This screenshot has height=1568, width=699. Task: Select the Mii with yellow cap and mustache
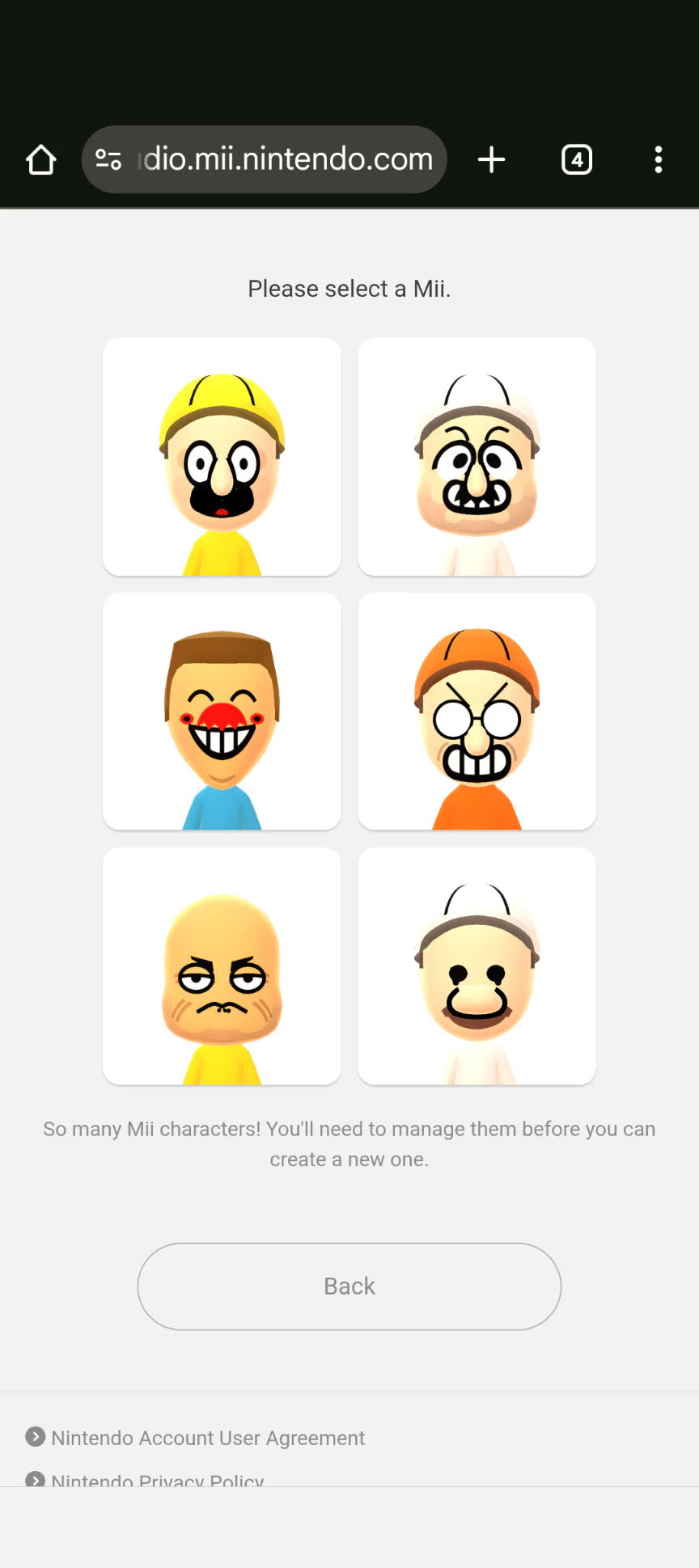point(222,457)
